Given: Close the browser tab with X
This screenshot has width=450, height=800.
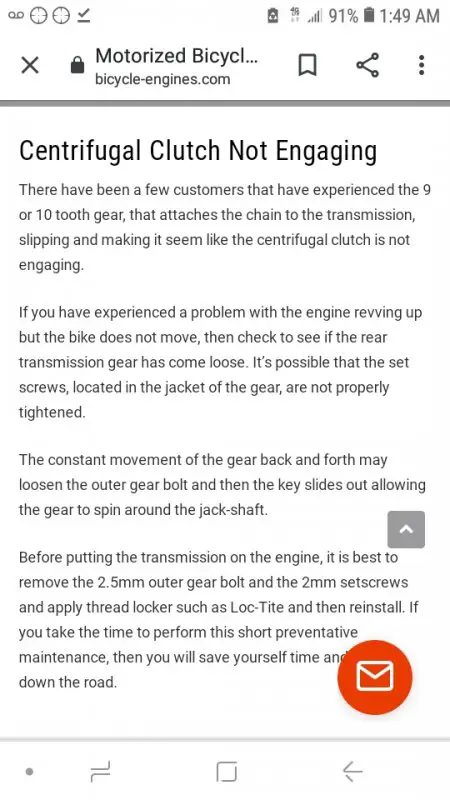Looking at the screenshot, I should tap(31, 65).
